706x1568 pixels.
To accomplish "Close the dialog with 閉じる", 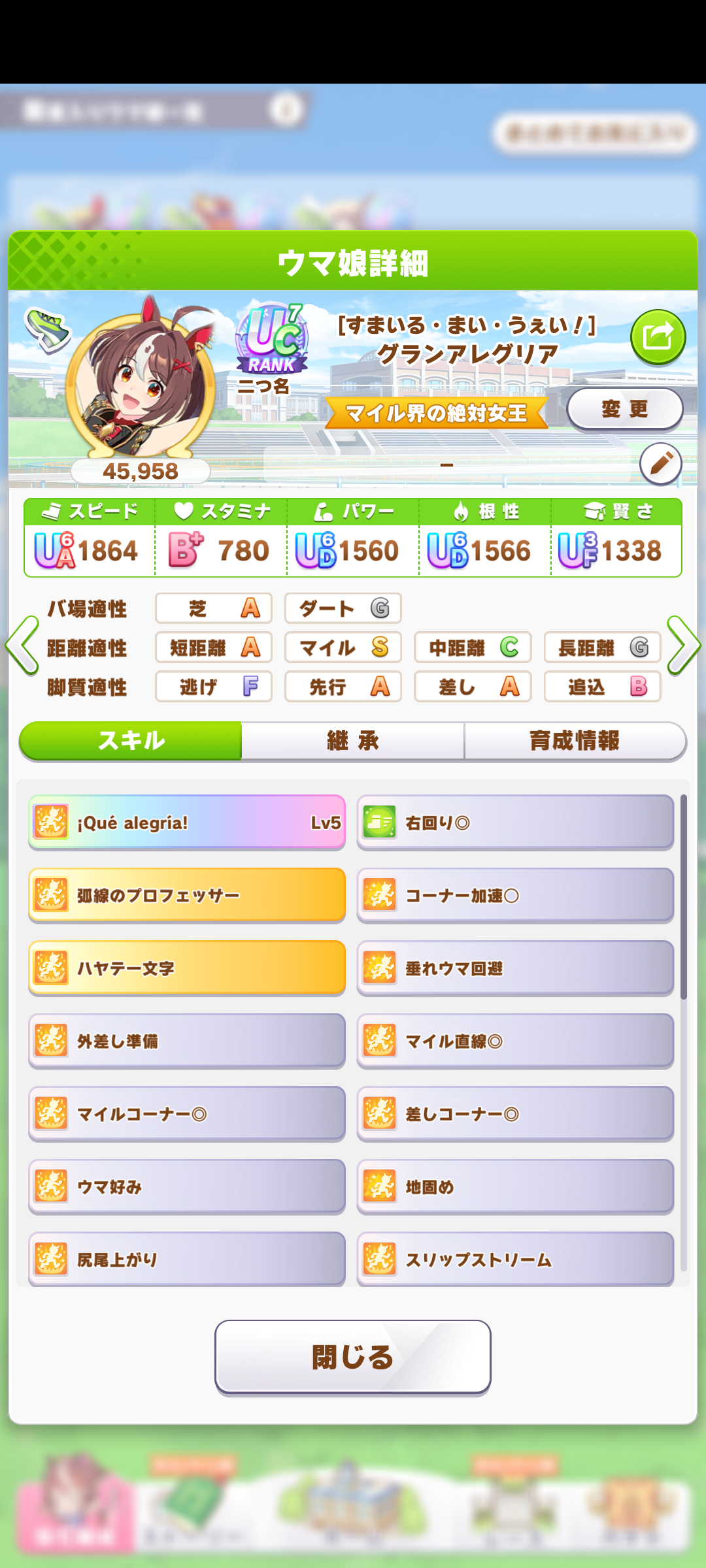I will (353, 1357).
